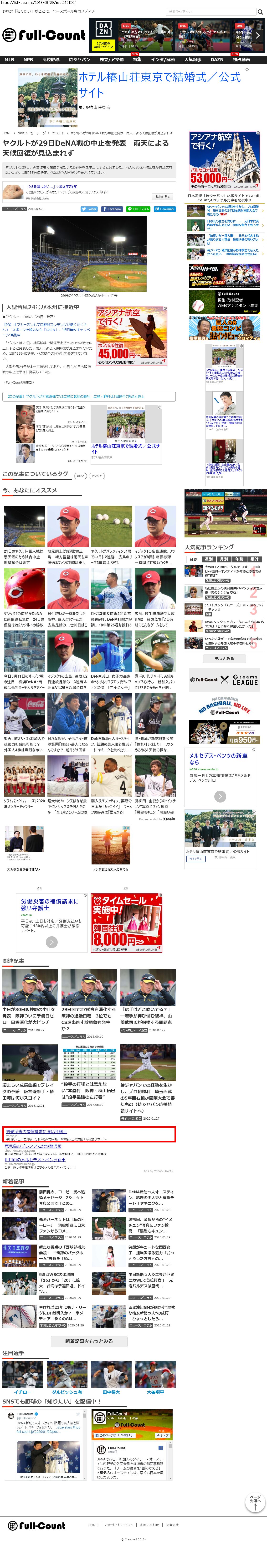
Task: Send the article with the LINE button
Action: coord(138,209)
